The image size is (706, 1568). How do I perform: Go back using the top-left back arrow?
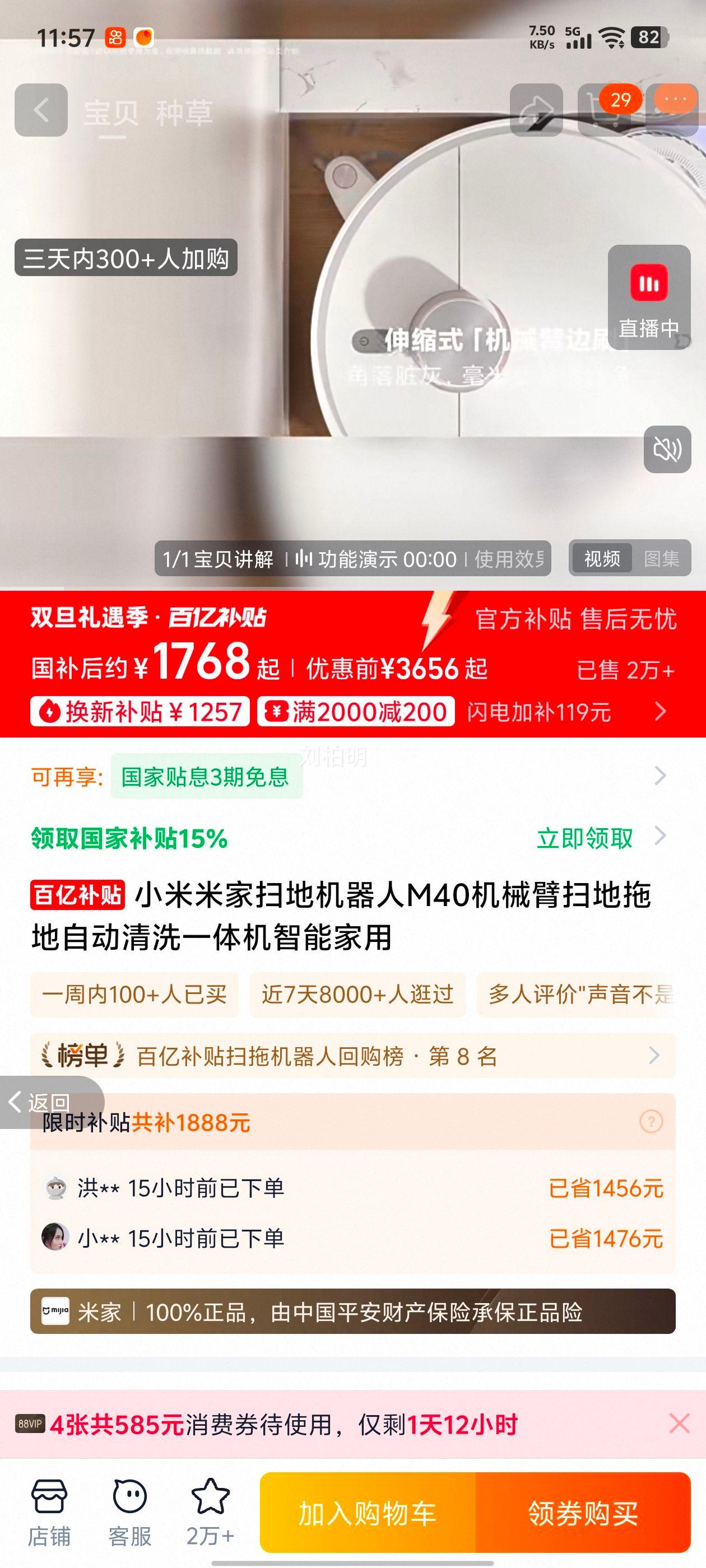tap(43, 110)
